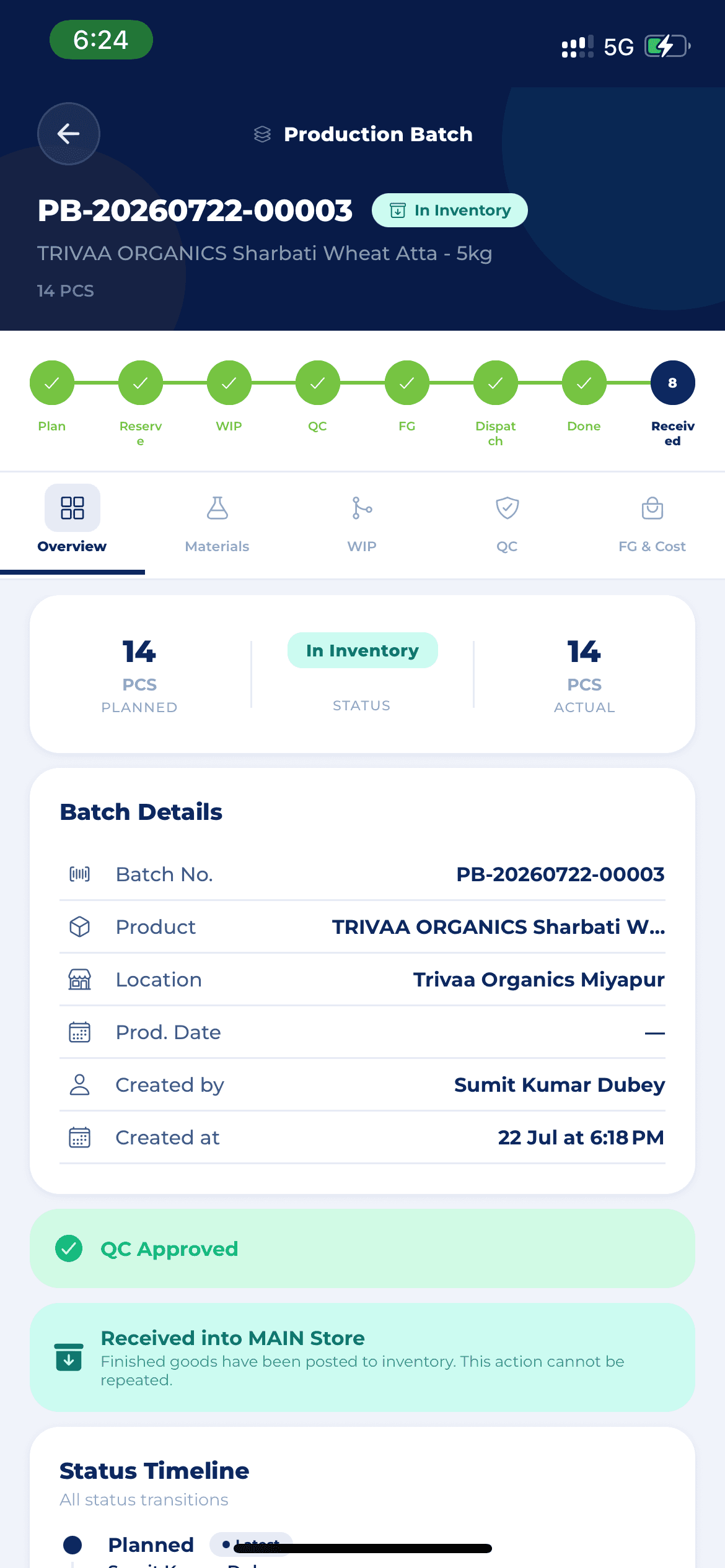Image resolution: width=725 pixels, height=1568 pixels.
Task: Switch to the Materials tab
Action: [x=217, y=524]
